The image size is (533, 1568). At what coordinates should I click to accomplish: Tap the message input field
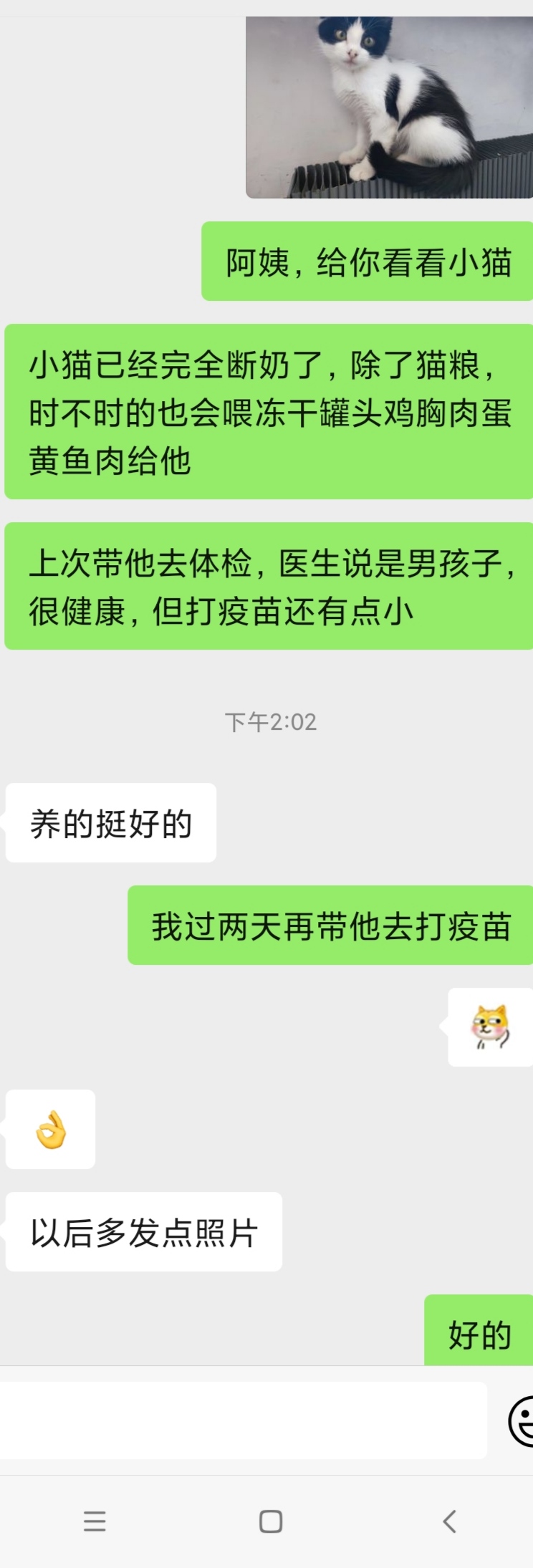(242, 1420)
